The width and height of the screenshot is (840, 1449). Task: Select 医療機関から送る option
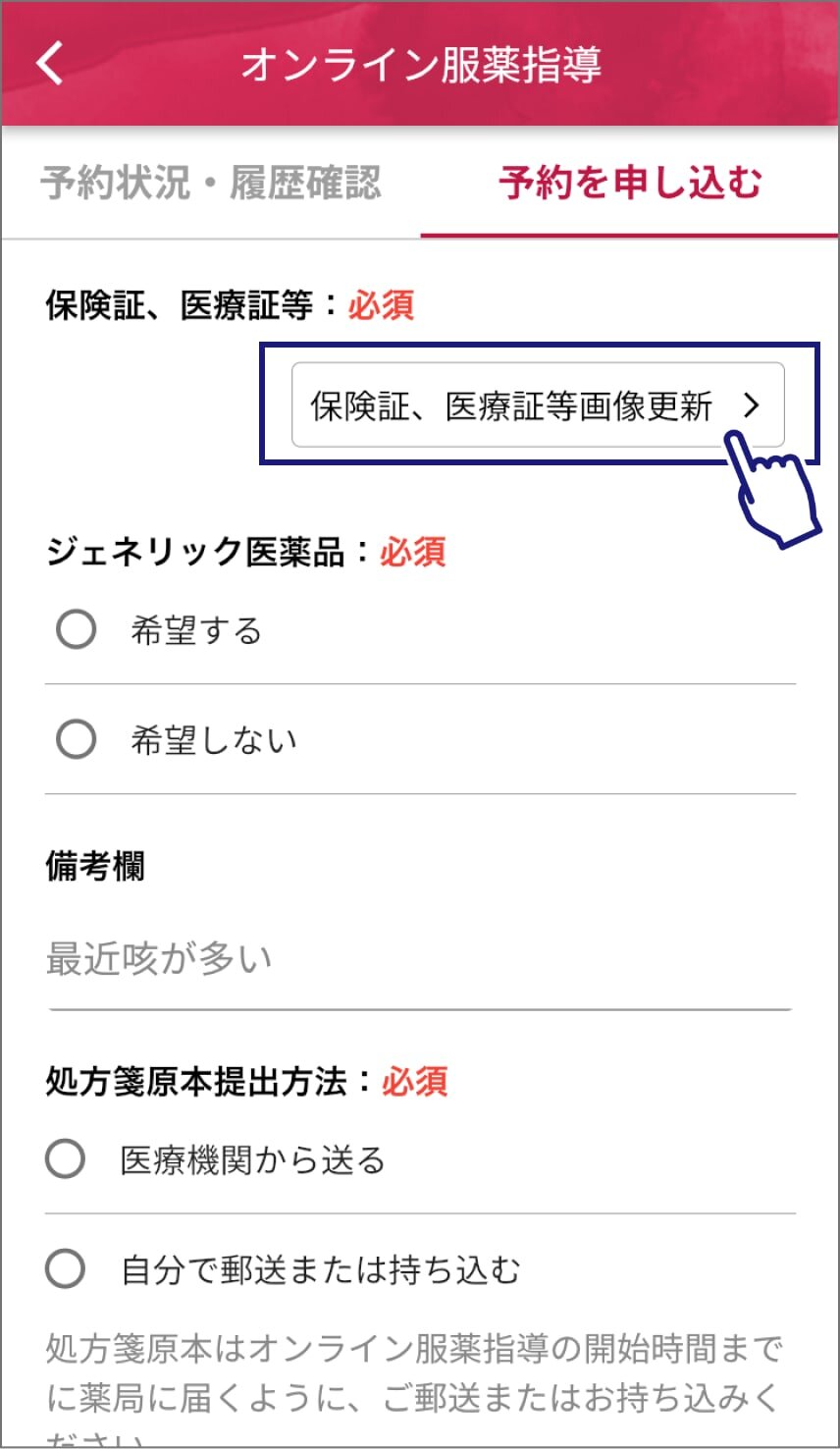(x=420, y=1160)
